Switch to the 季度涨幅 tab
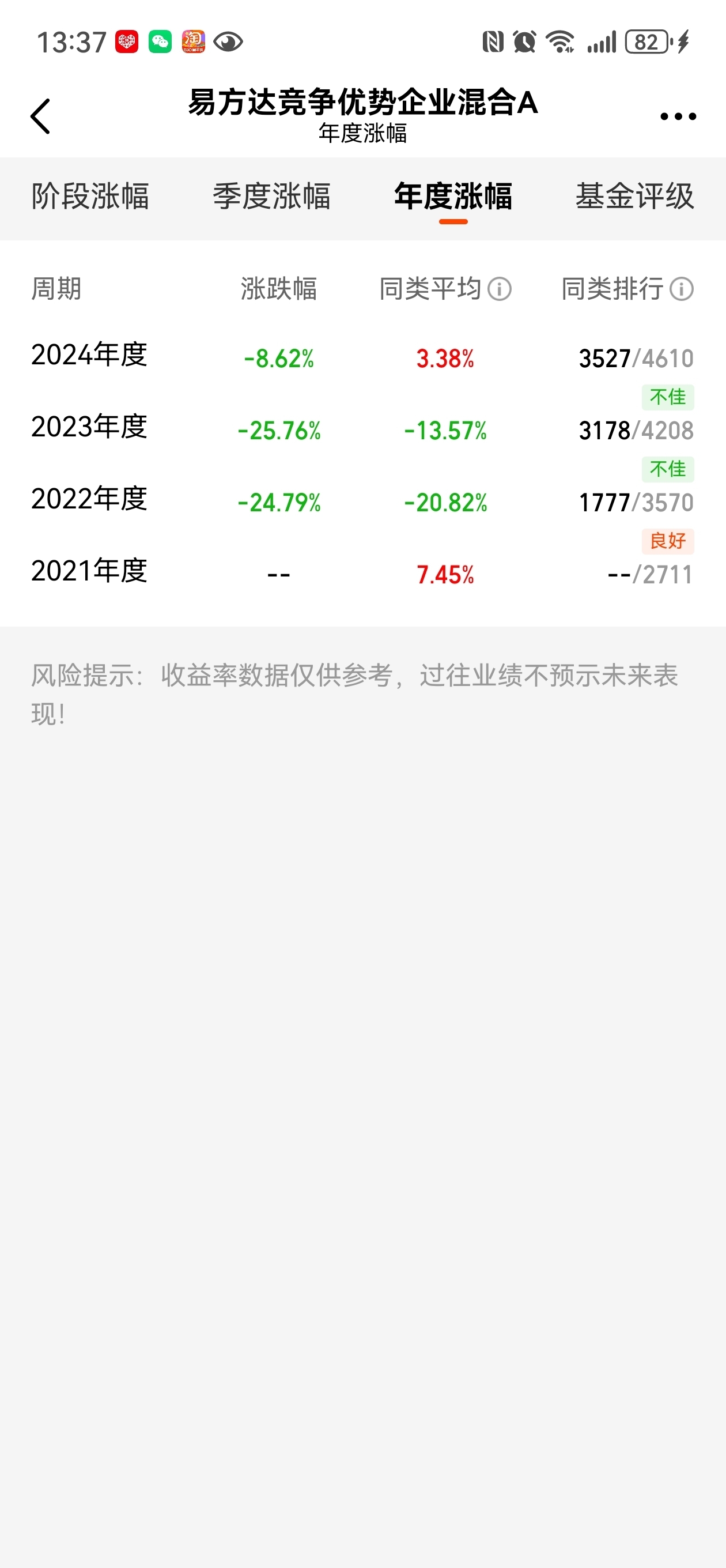 click(271, 196)
